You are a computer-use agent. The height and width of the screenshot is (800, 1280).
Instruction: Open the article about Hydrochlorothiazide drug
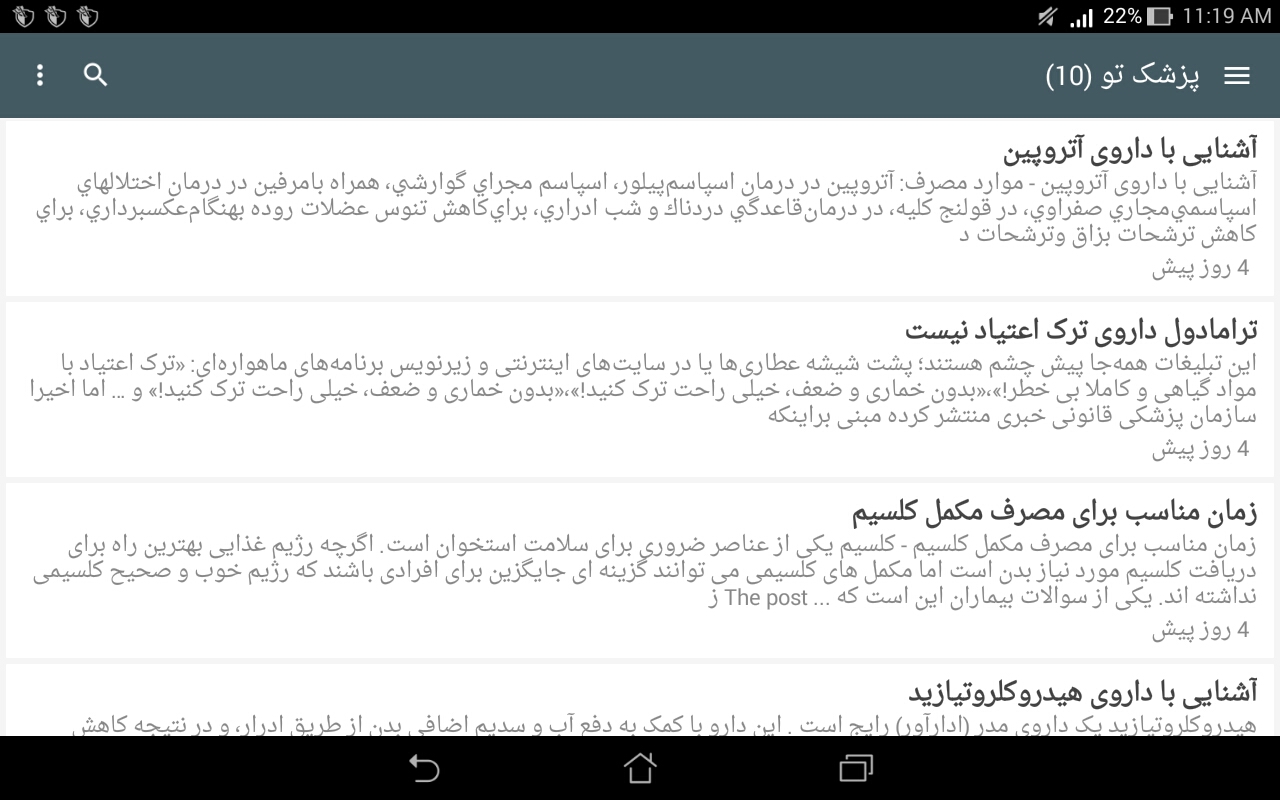1082,692
